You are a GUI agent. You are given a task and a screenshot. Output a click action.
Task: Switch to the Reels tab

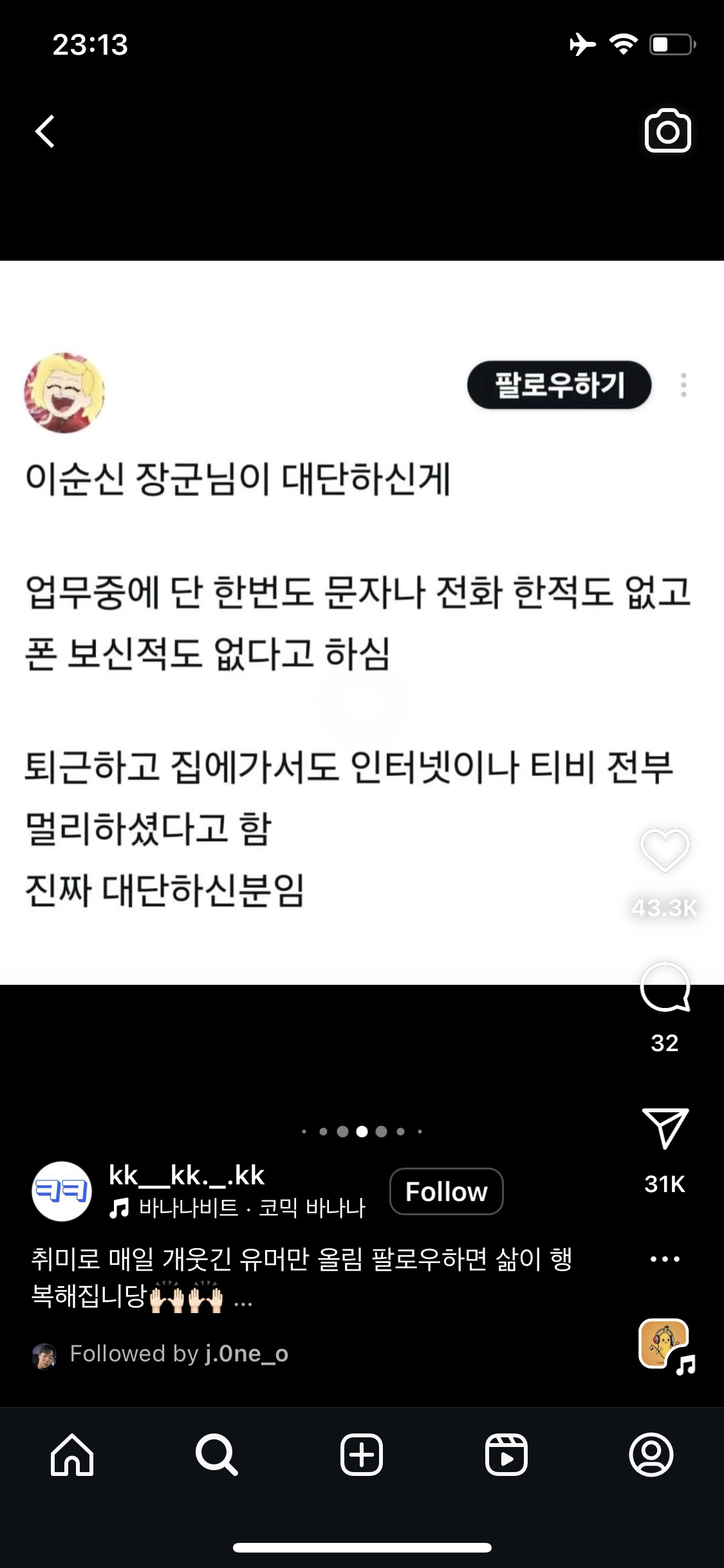point(506,1455)
